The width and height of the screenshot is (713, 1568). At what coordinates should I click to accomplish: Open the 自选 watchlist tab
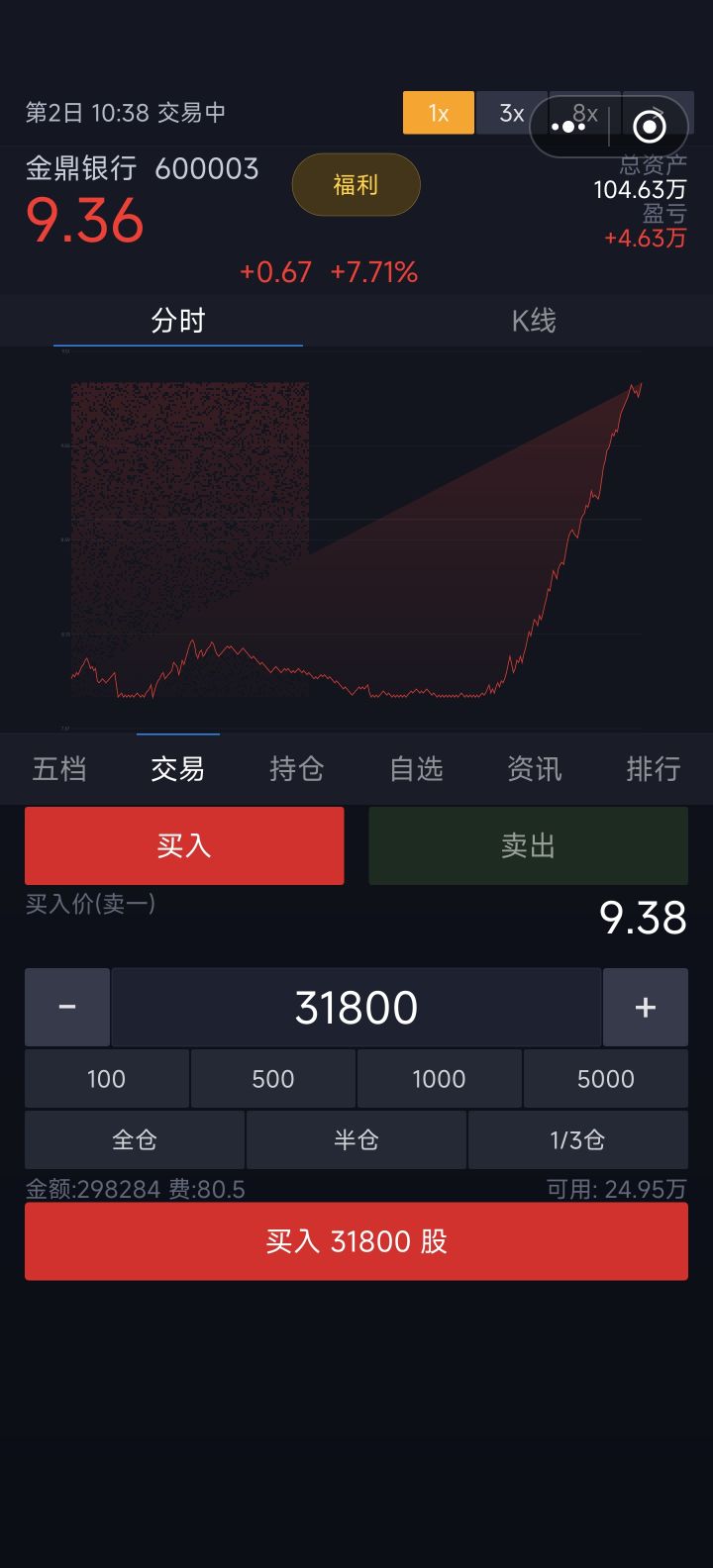(x=416, y=769)
